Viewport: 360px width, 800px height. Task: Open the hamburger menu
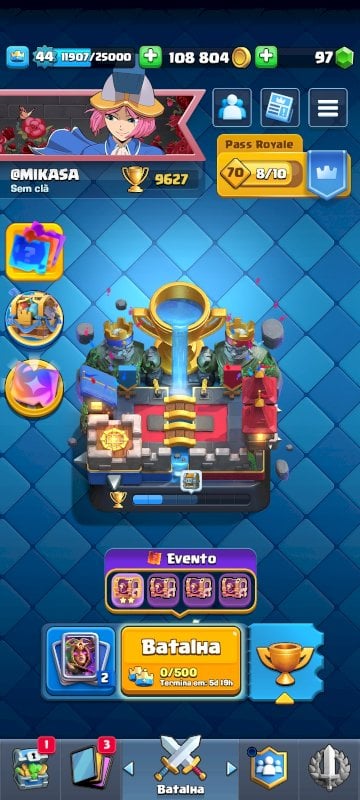[328, 107]
